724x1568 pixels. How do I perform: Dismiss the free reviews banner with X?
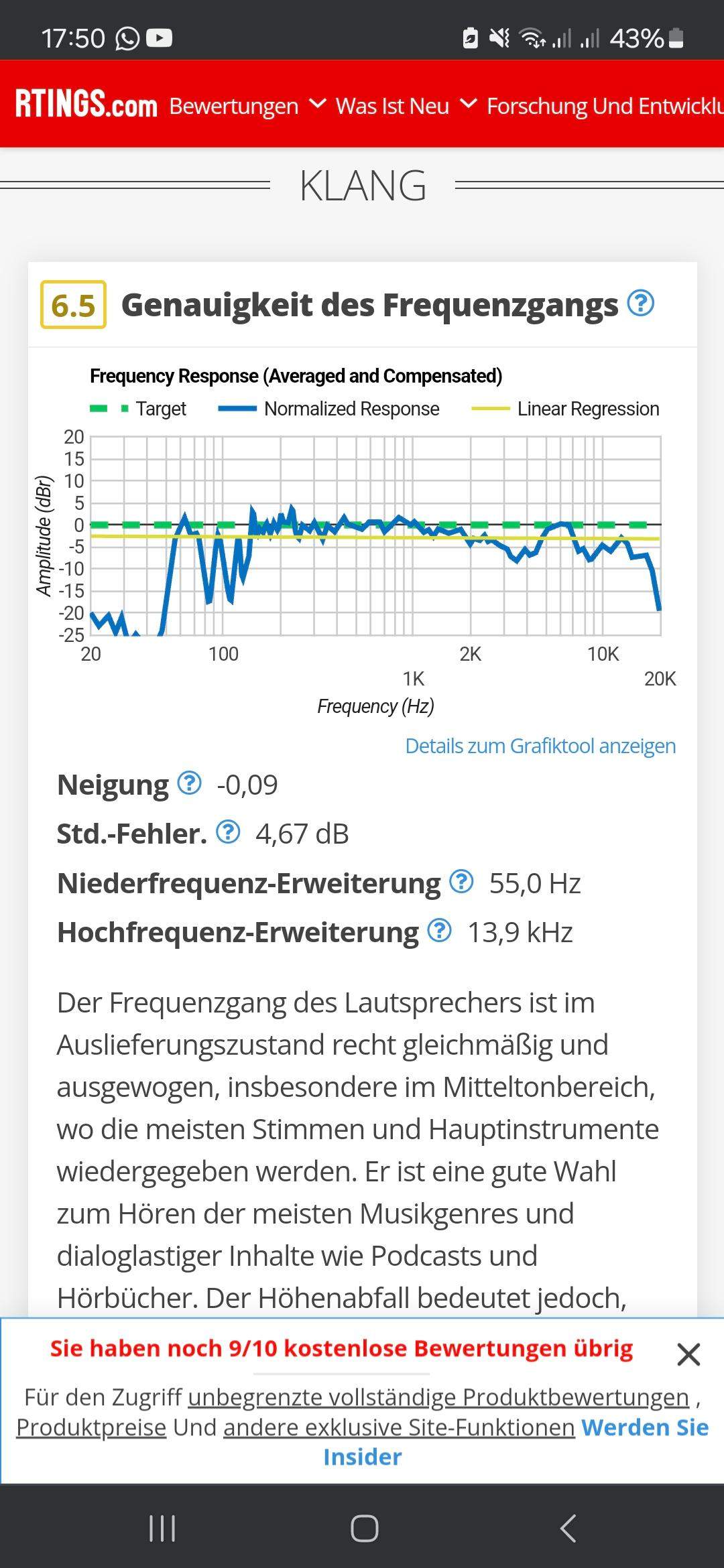coord(688,1354)
